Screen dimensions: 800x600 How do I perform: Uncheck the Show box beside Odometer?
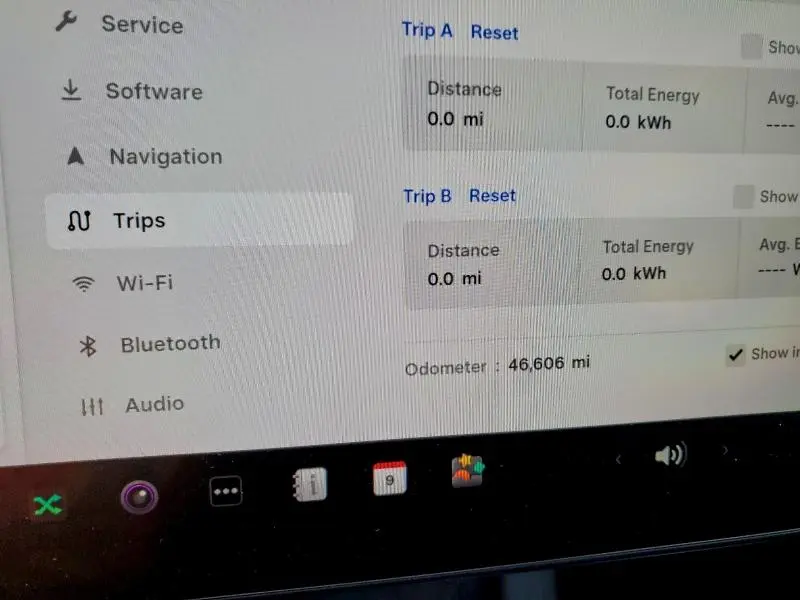(x=735, y=355)
